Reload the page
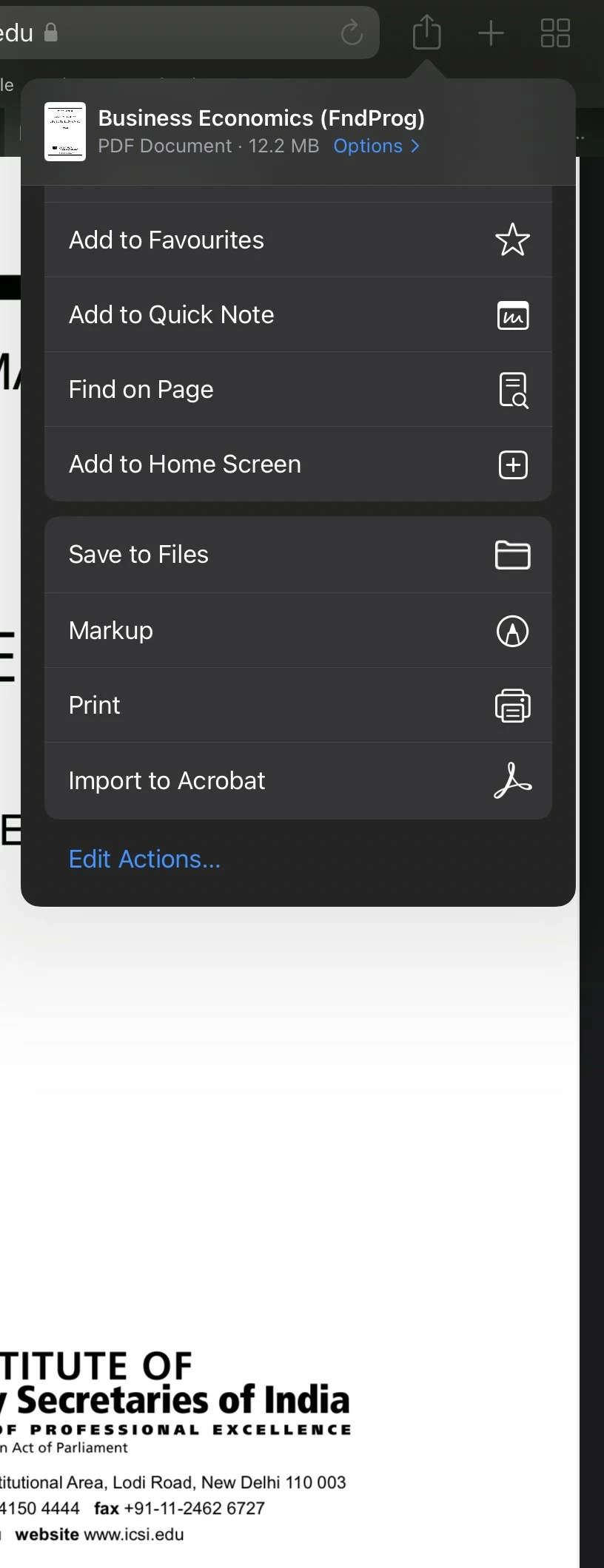Image resolution: width=604 pixels, height=1568 pixels. [x=352, y=33]
